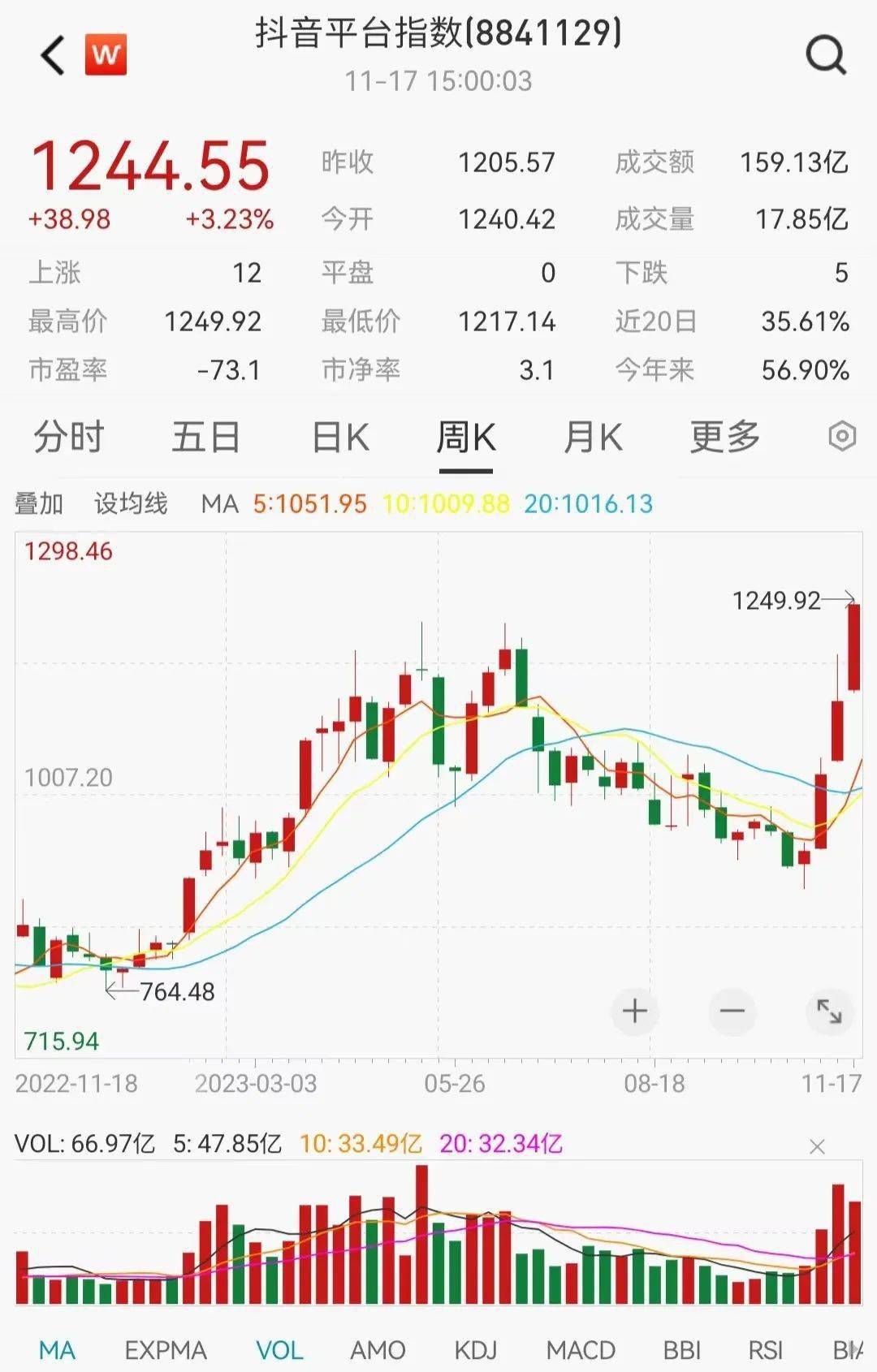Open 设均线 moving average settings
Viewport: 877px width, 1372px height.
pos(131,504)
